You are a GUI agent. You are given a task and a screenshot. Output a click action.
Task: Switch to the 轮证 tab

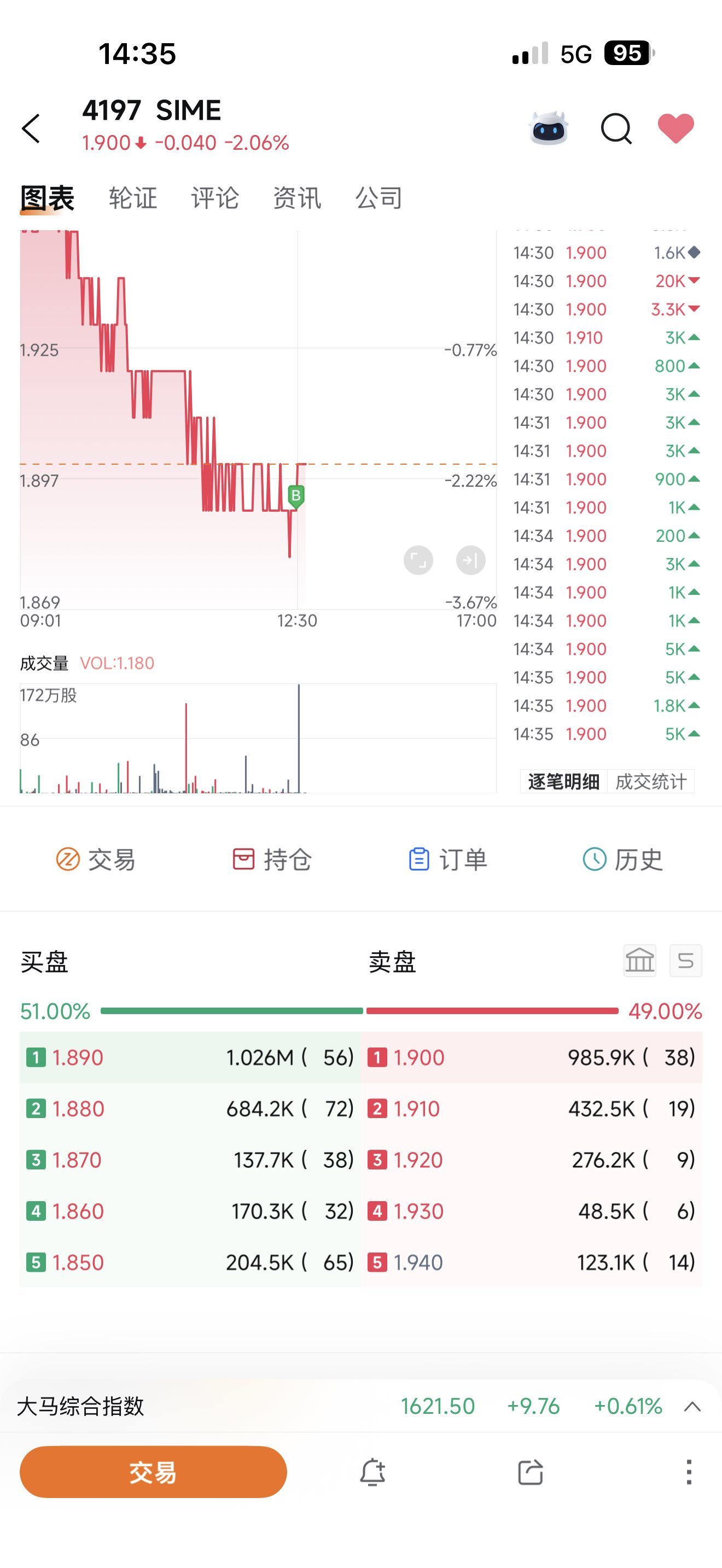coord(133,198)
